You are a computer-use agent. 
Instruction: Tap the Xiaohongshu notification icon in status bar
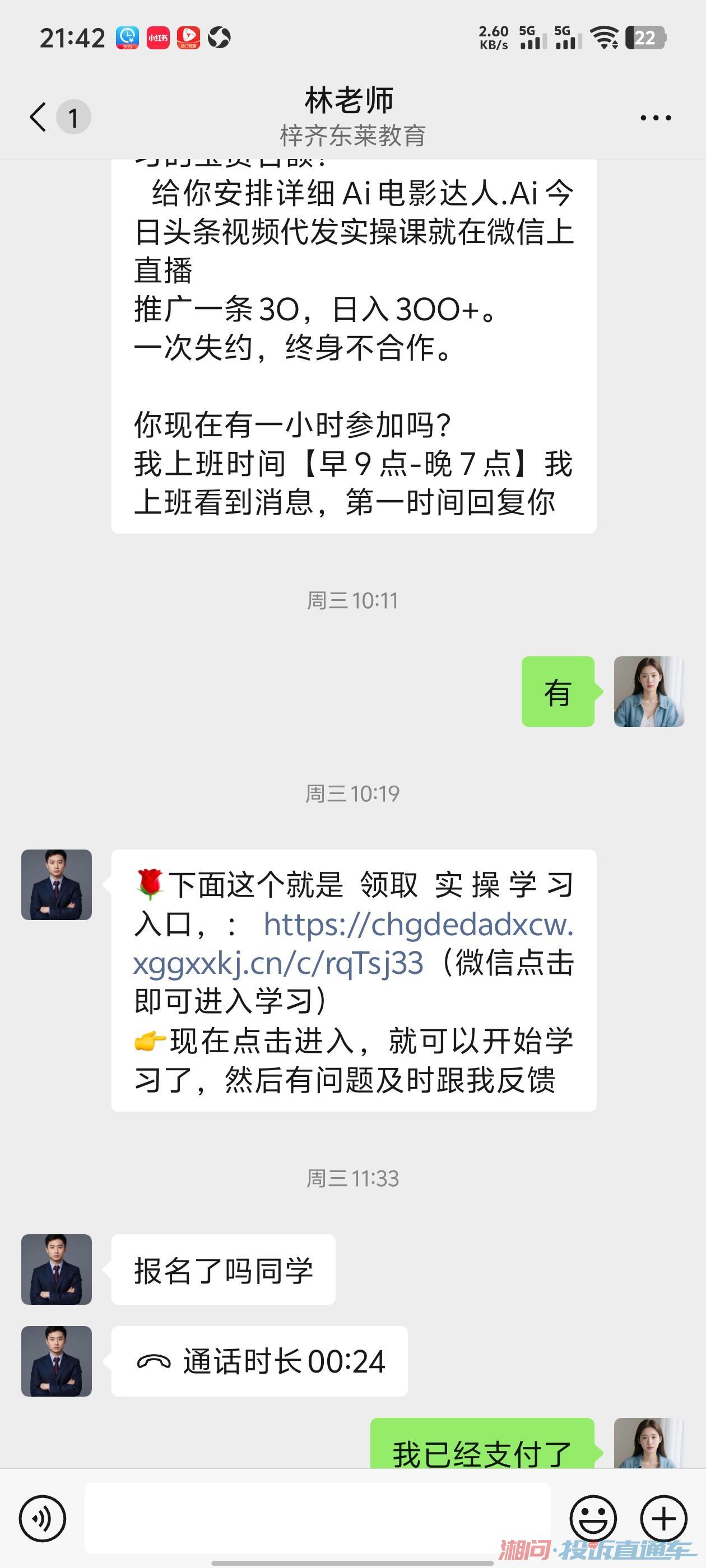coord(160,38)
